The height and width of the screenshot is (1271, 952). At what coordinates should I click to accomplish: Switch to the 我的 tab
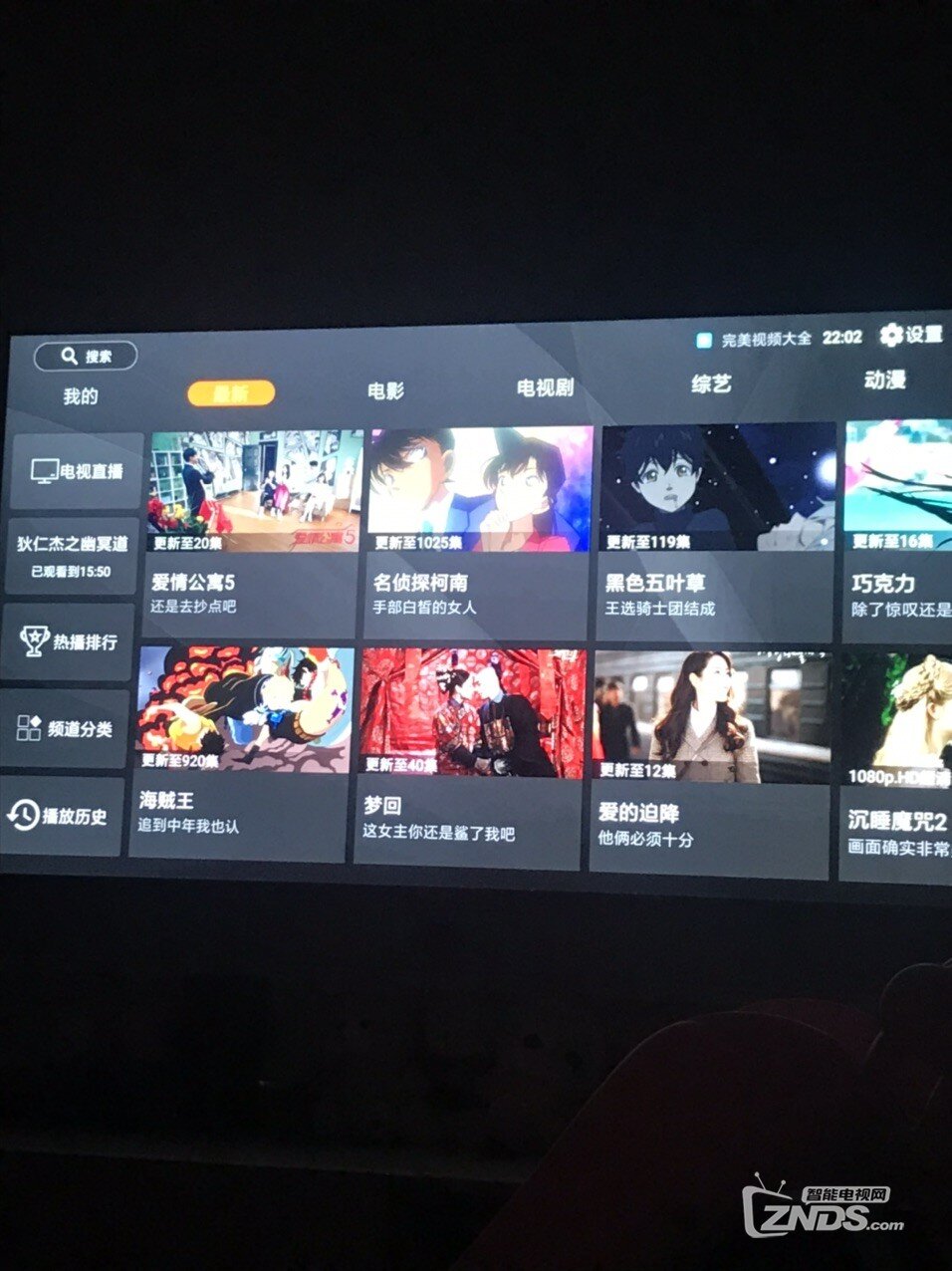81,396
